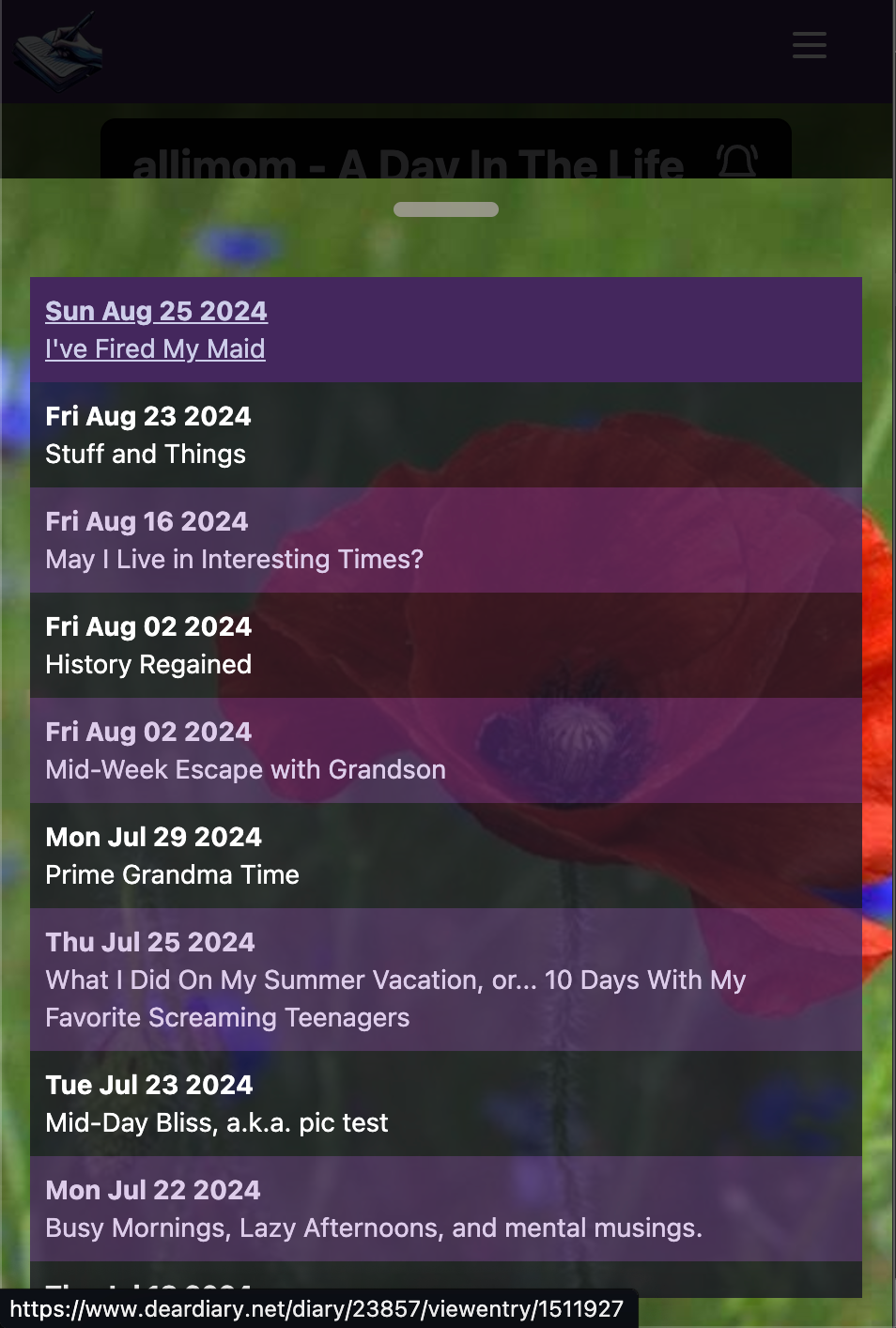Select "Mid-Day Bliss, a.k.a. pic test"
Screen dimensions: 896x1328
pyautogui.click(x=216, y=1122)
